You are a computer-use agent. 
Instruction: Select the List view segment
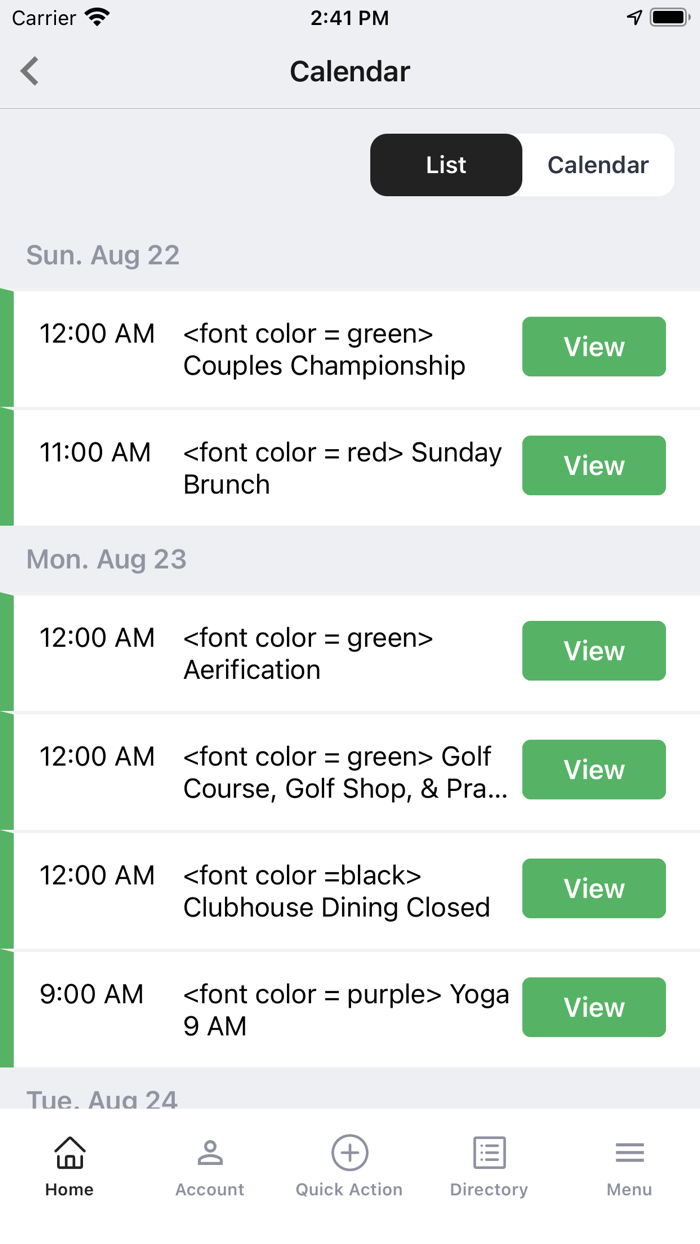(446, 165)
